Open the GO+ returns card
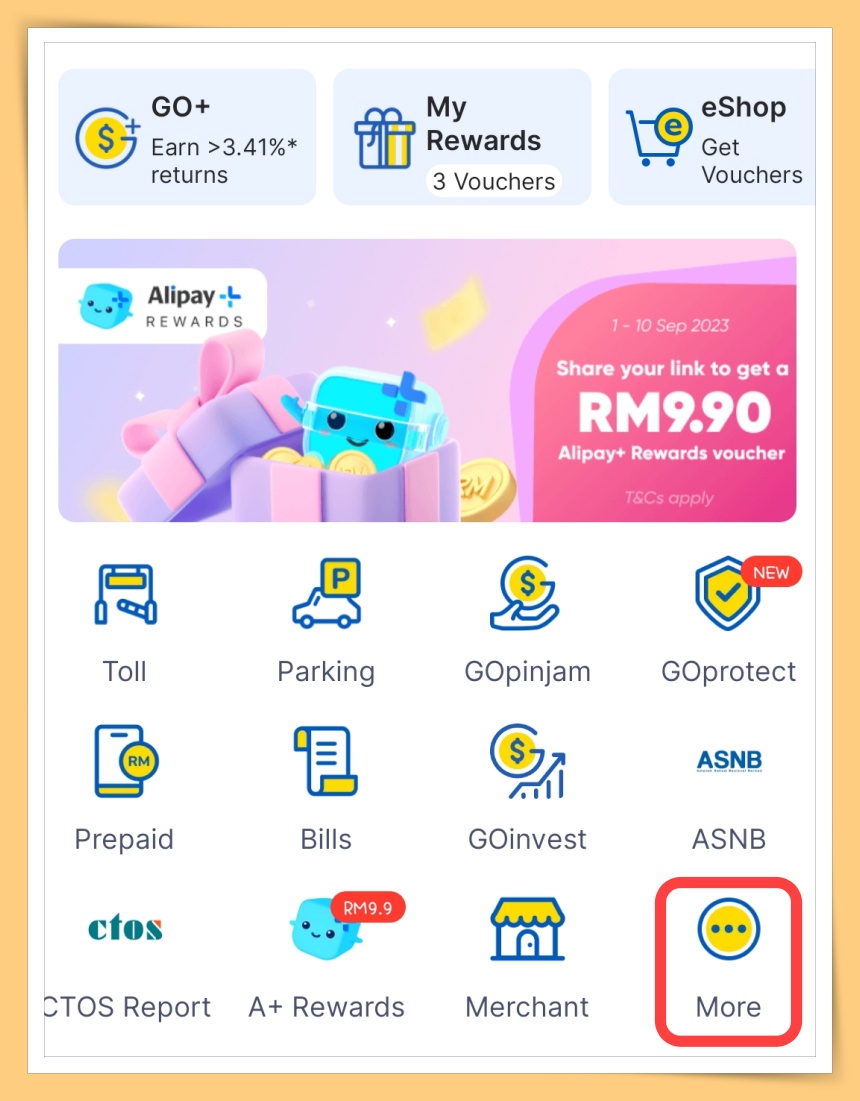 coord(187,137)
